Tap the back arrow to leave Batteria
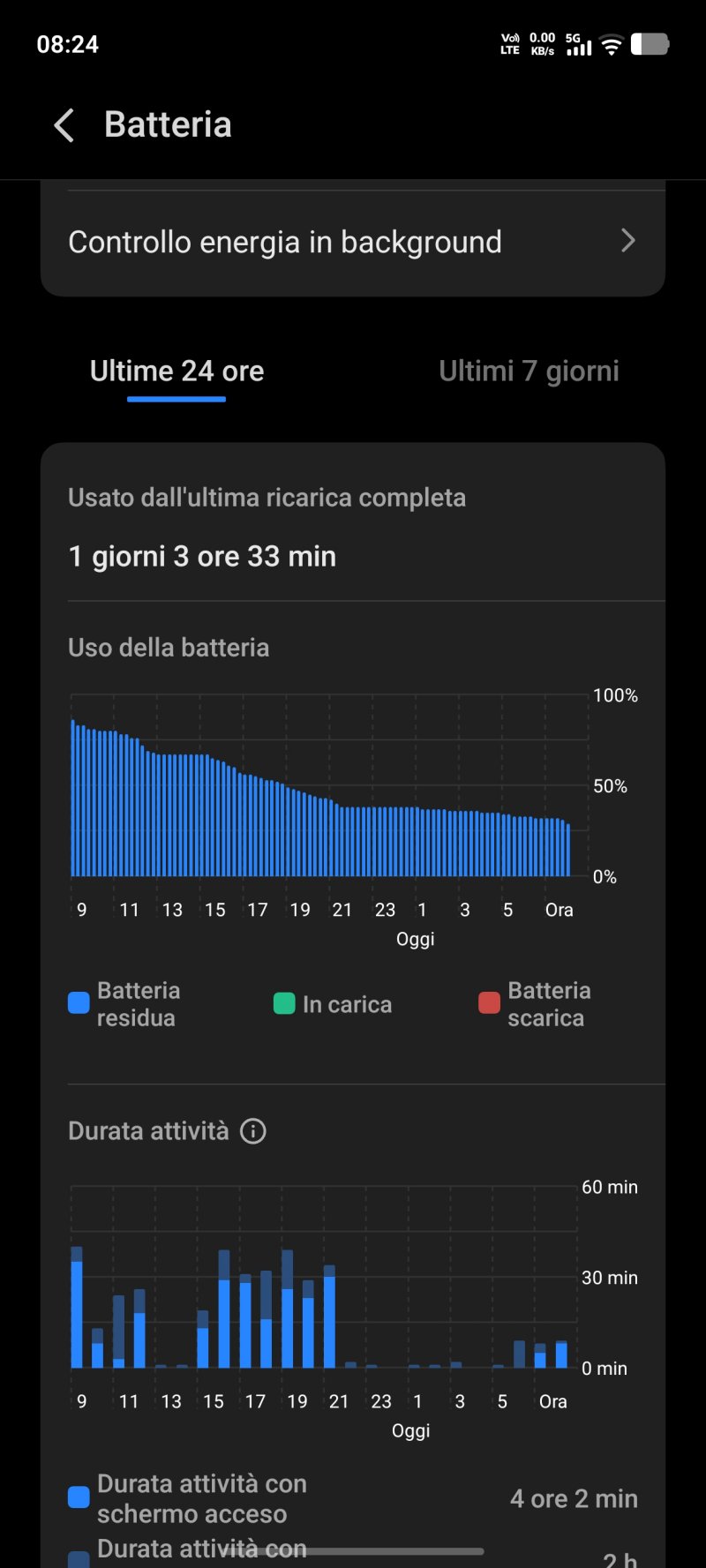This screenshot has height=1568, width=706. click(63, 124)
